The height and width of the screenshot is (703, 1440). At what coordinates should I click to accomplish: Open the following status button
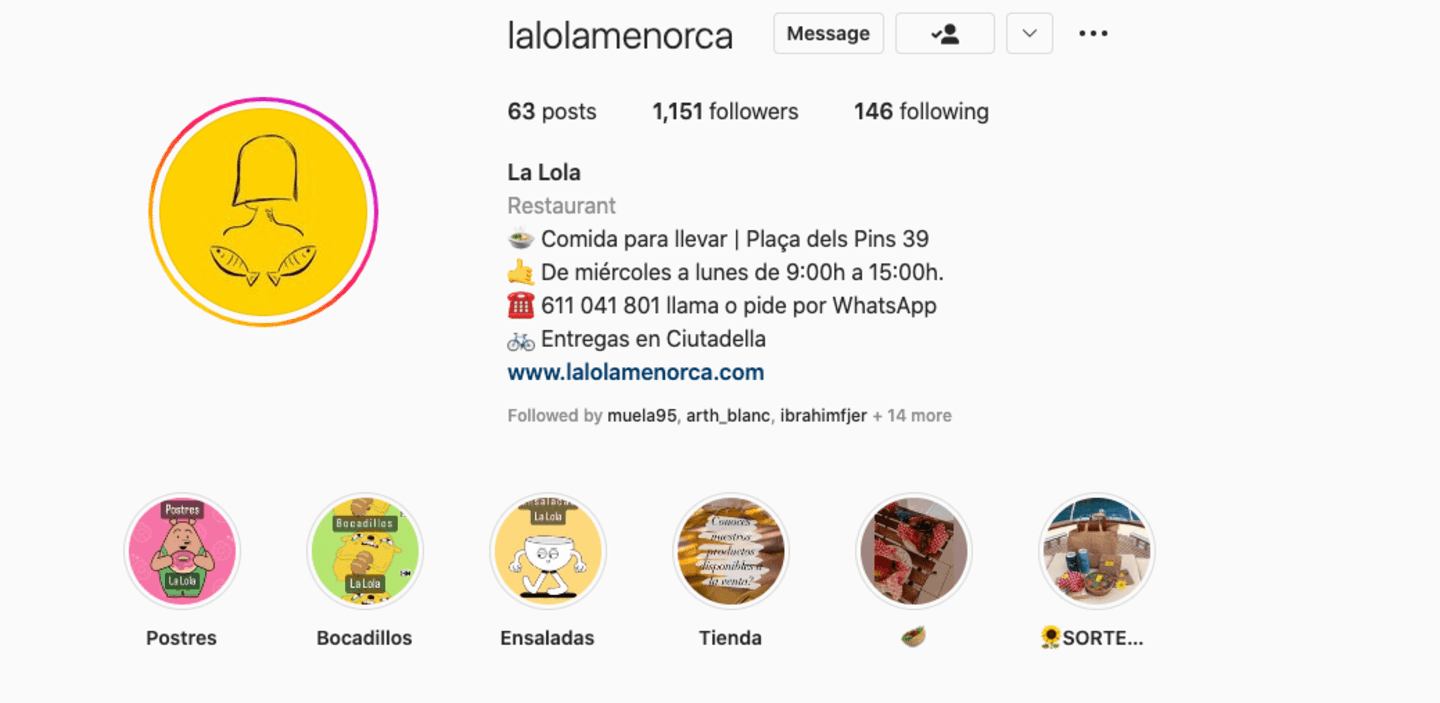944,34
